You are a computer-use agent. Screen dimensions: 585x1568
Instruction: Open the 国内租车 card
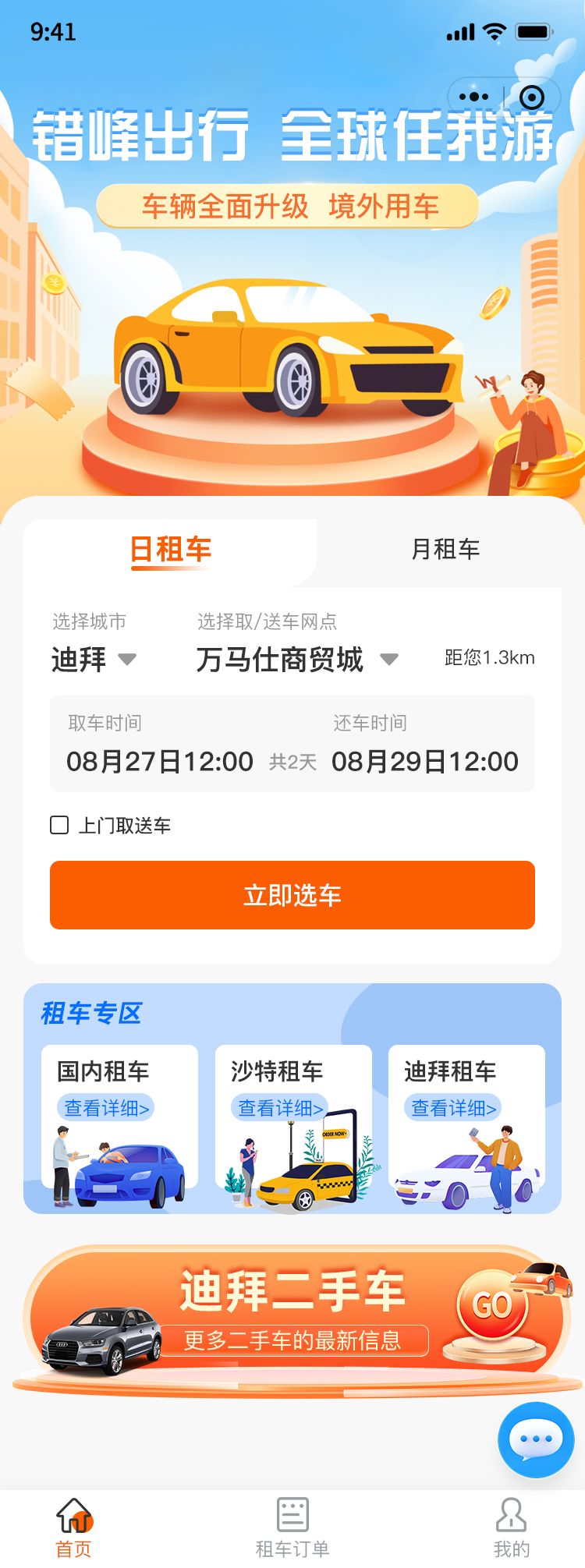coord(119,1123)
